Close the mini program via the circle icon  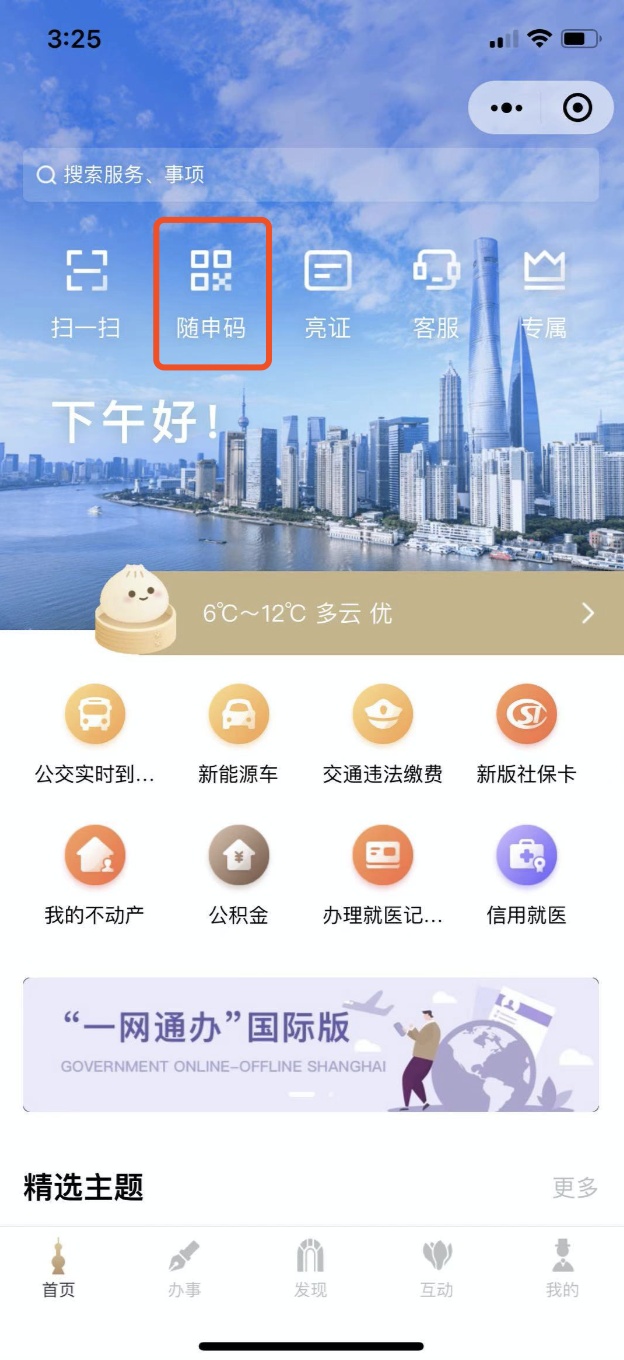click(578, 108)
